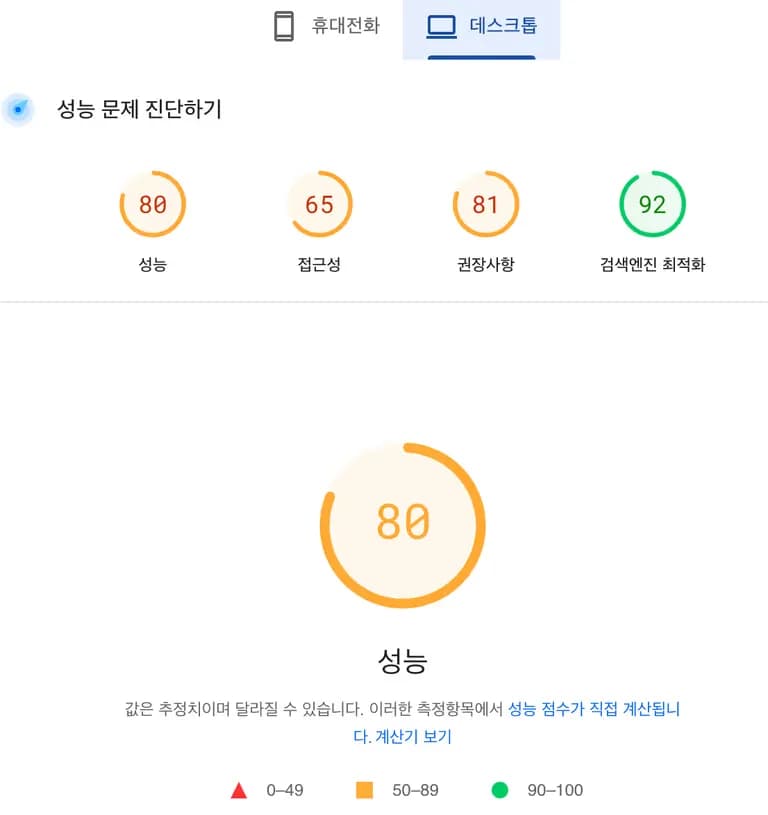Open the 계산기 보기 link
This screenshot has width=768, height=815.
click(x=413, y=737)
